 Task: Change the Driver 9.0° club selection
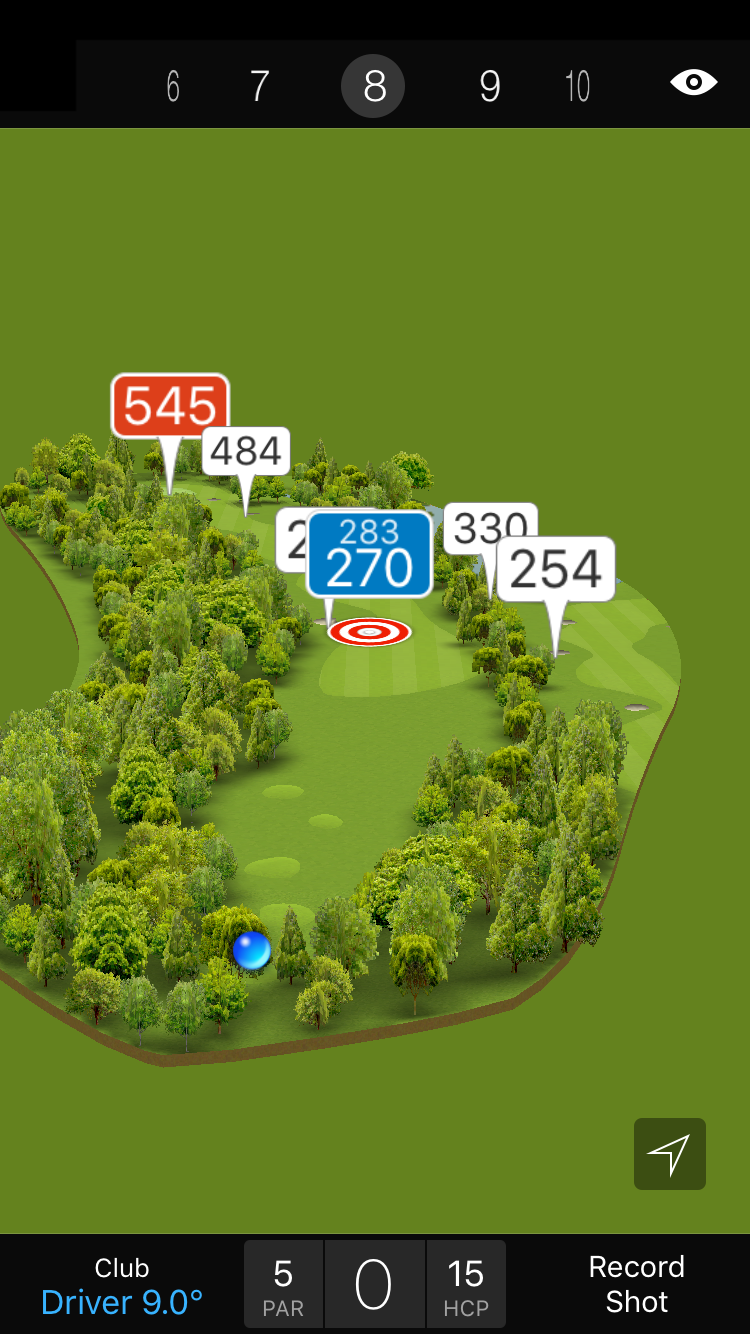tap(122, 1286)
